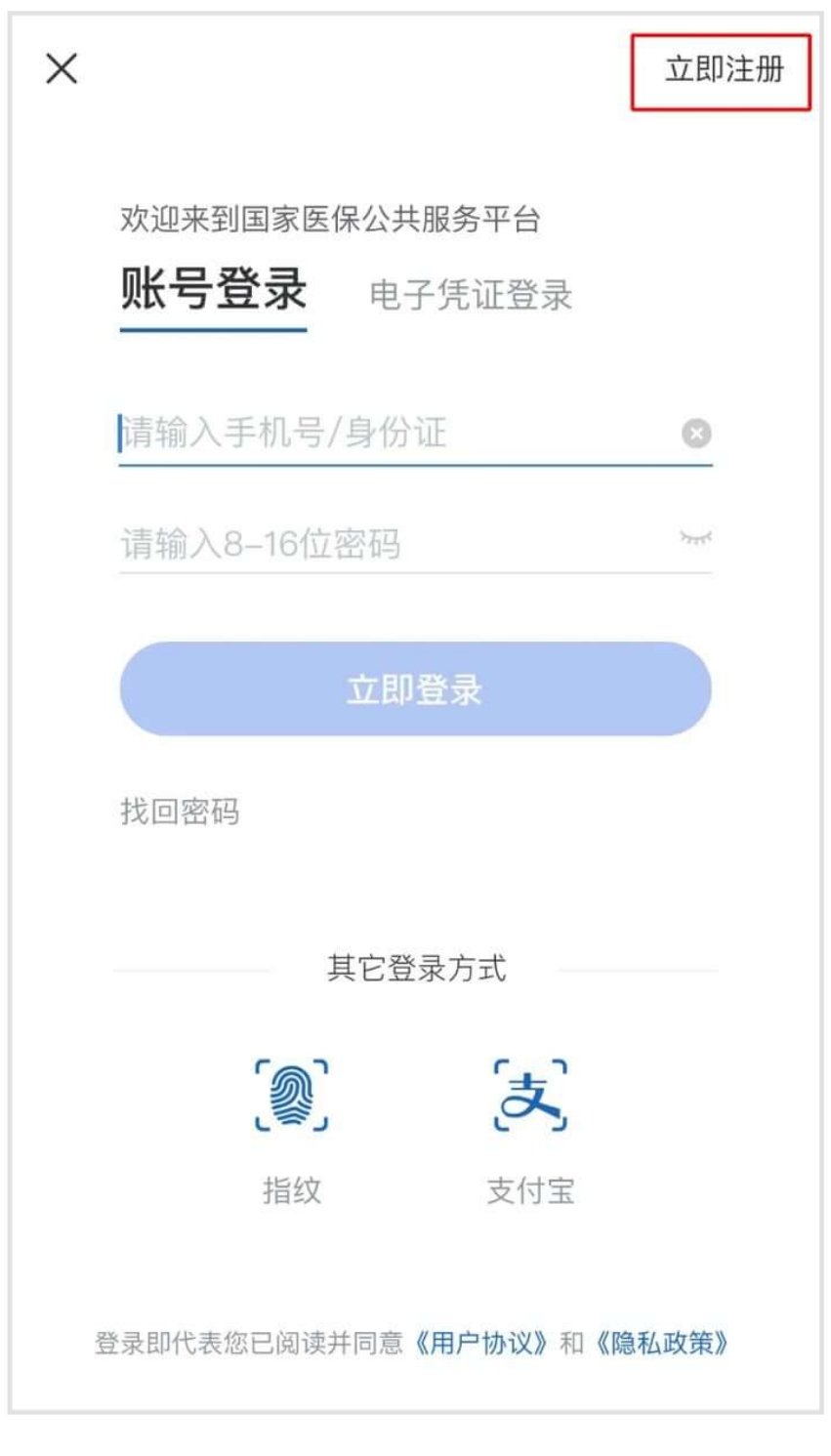Select the 账号登录 tab
831x1456 pixels.
click(213, 290)
